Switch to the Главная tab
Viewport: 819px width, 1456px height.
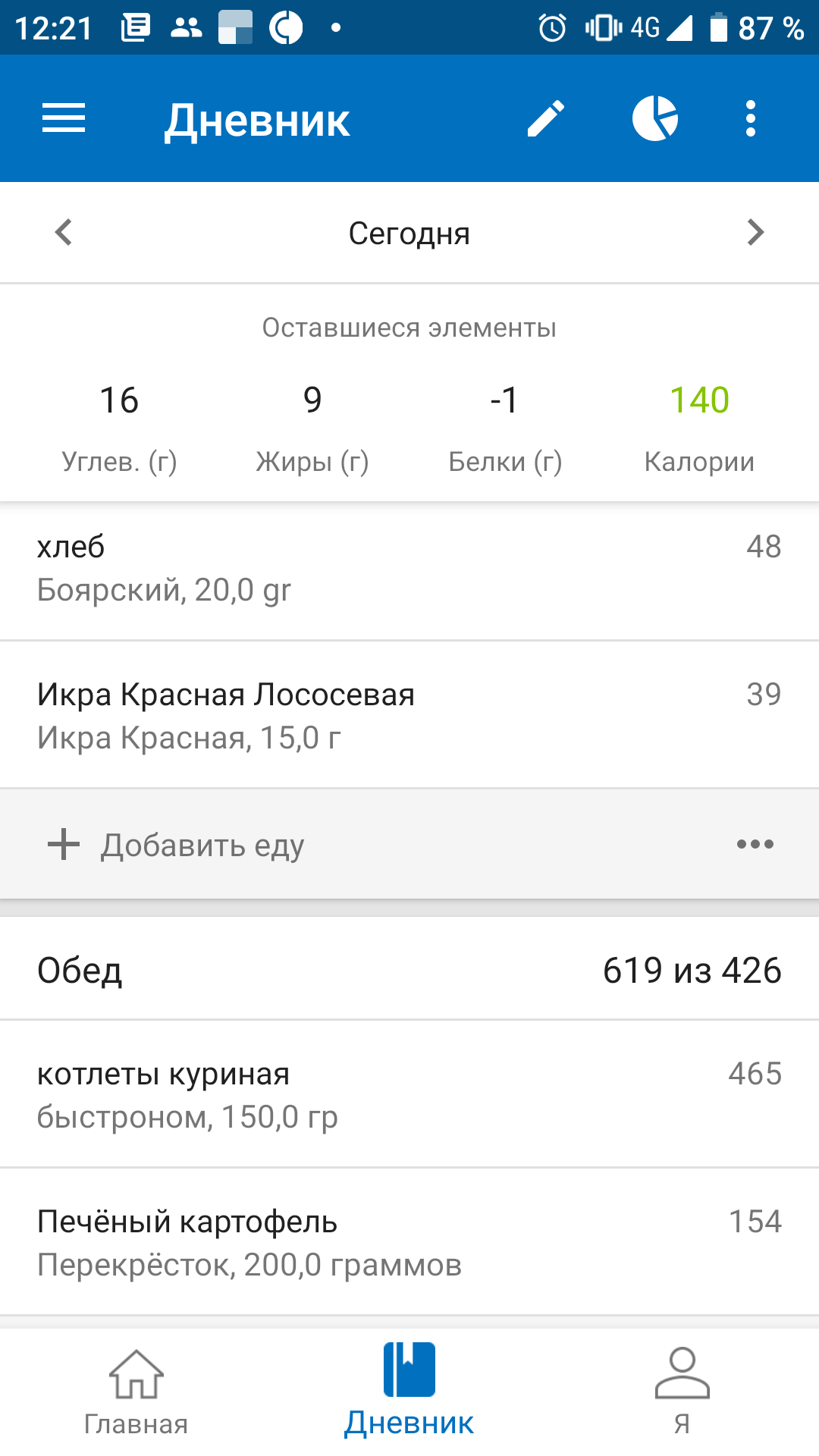pyautogui.click(x=136, y=1392)
